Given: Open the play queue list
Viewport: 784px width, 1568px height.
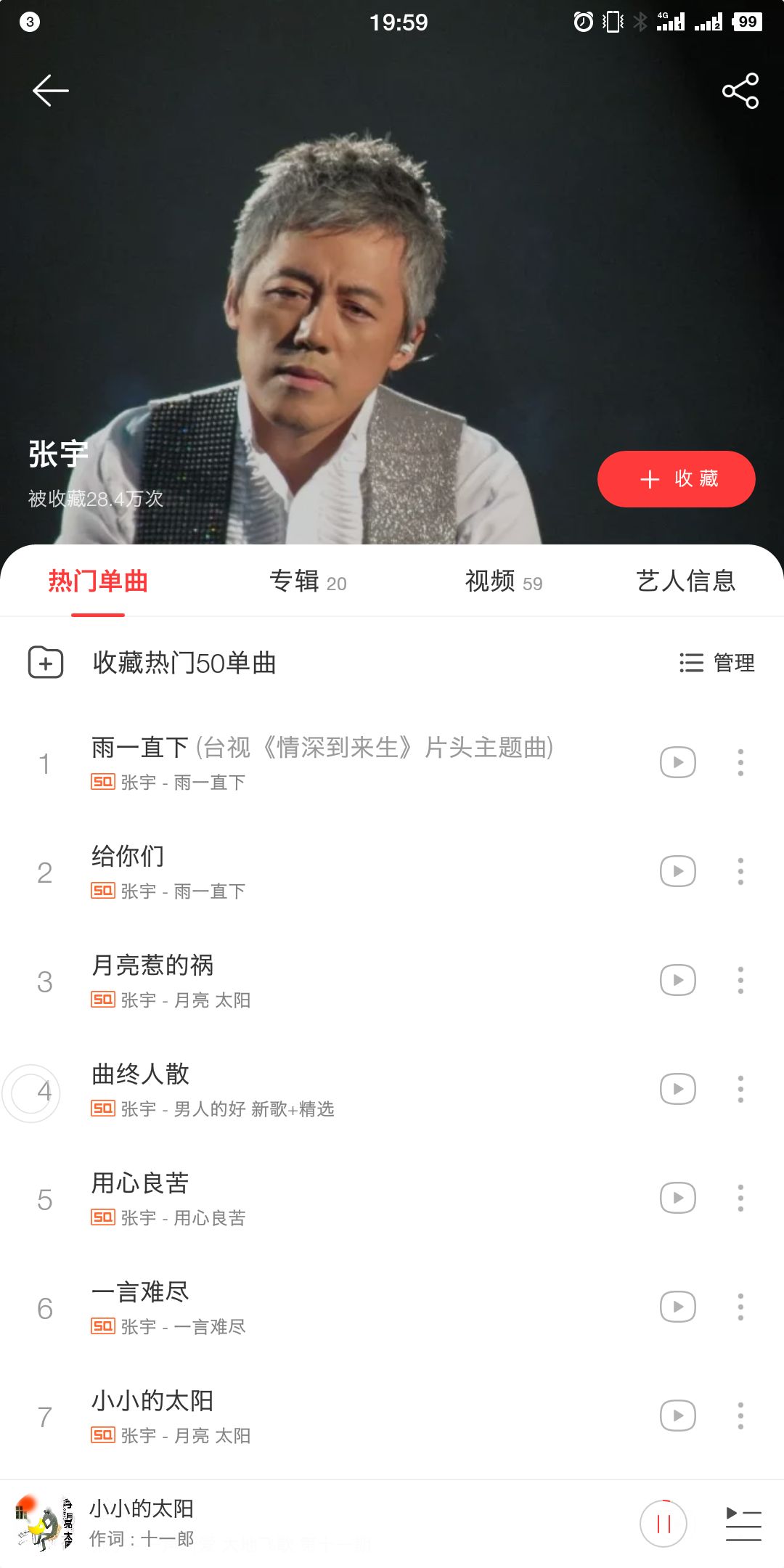Looking at the screenshot, I should (x=743, y=1524).
